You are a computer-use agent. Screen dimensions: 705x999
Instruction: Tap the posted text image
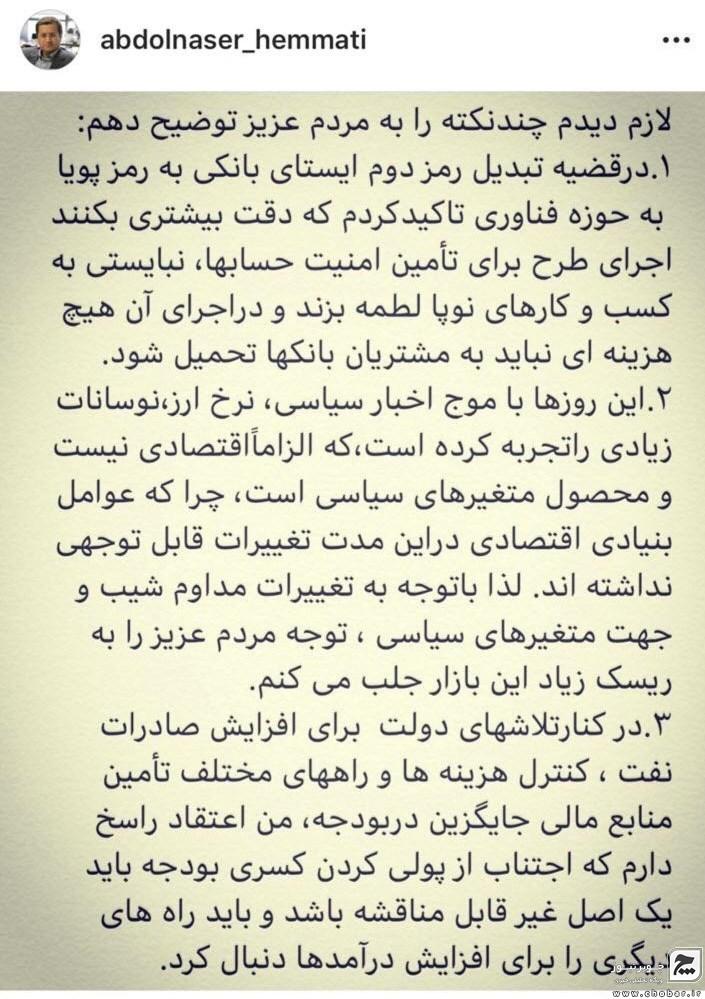click(352, 540)
